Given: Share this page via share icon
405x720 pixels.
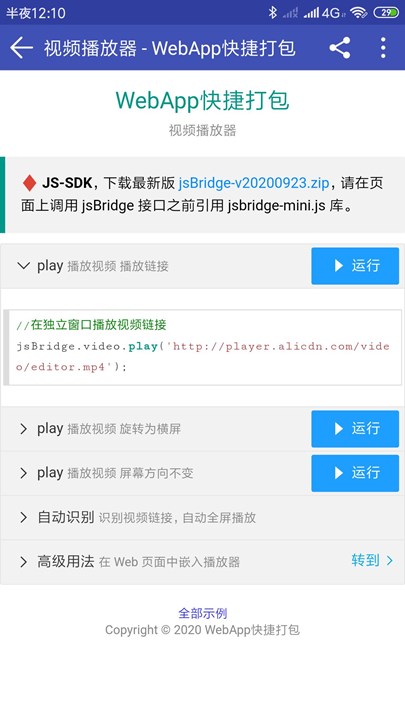Looking at the screenshot, I should coord(340,48).
